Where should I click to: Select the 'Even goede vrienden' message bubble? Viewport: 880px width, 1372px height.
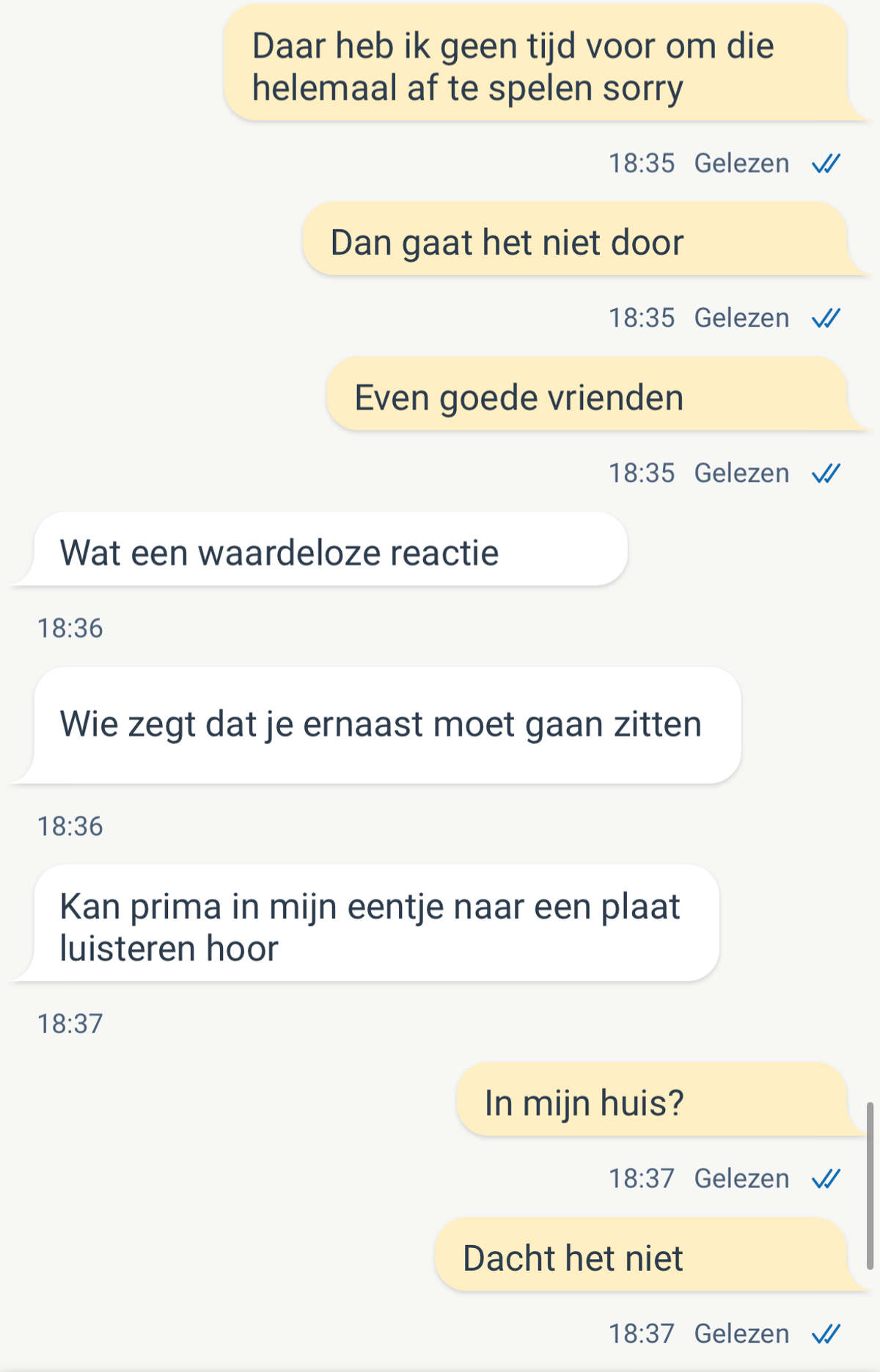(x=587, y=395)
